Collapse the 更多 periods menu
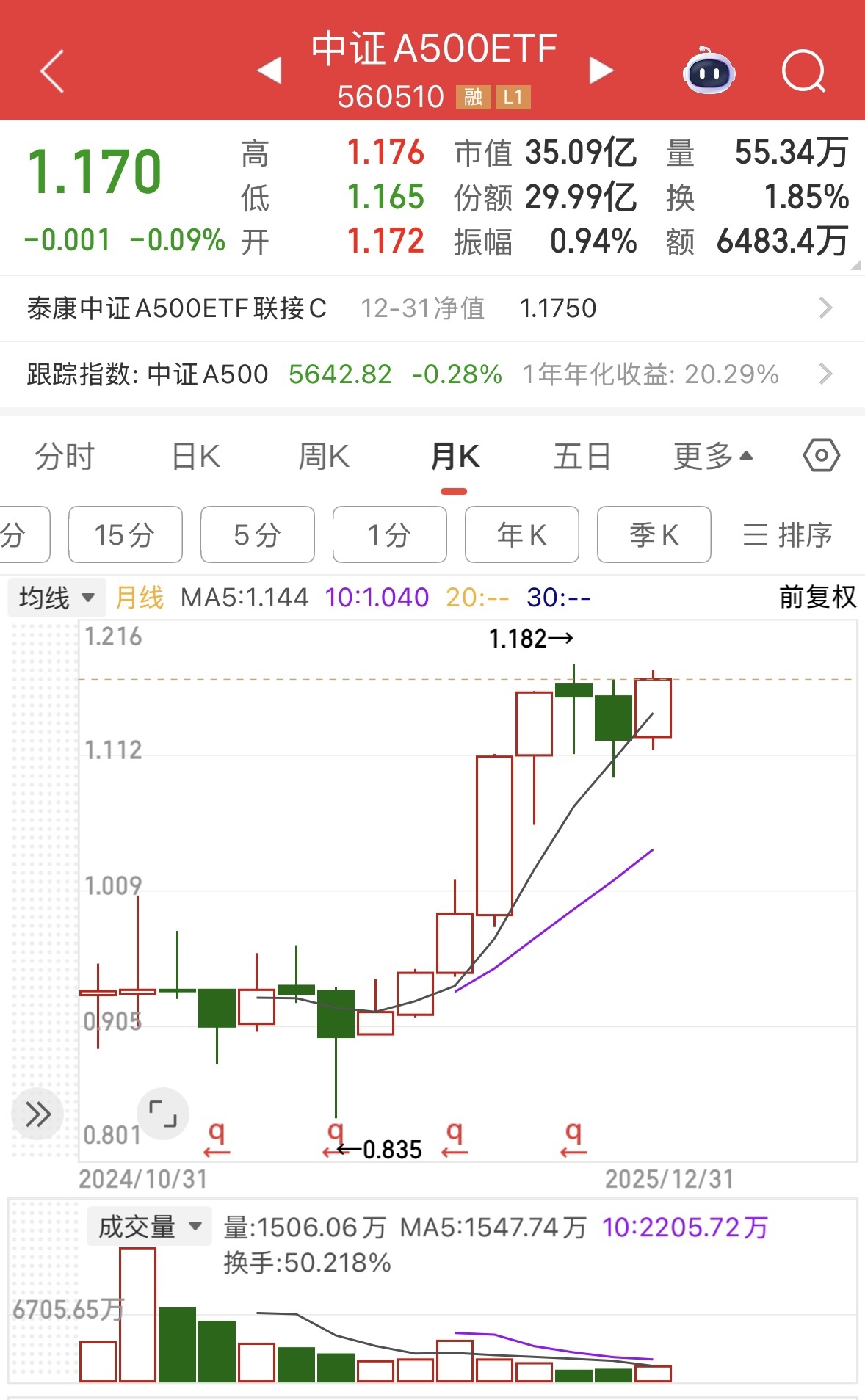 [713, 457]
